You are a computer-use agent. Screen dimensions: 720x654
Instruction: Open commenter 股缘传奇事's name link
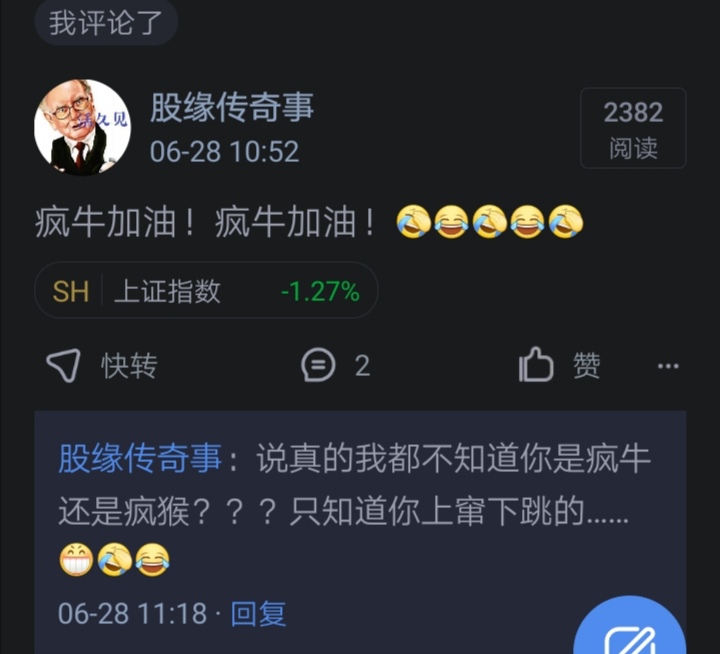[139, 459]
